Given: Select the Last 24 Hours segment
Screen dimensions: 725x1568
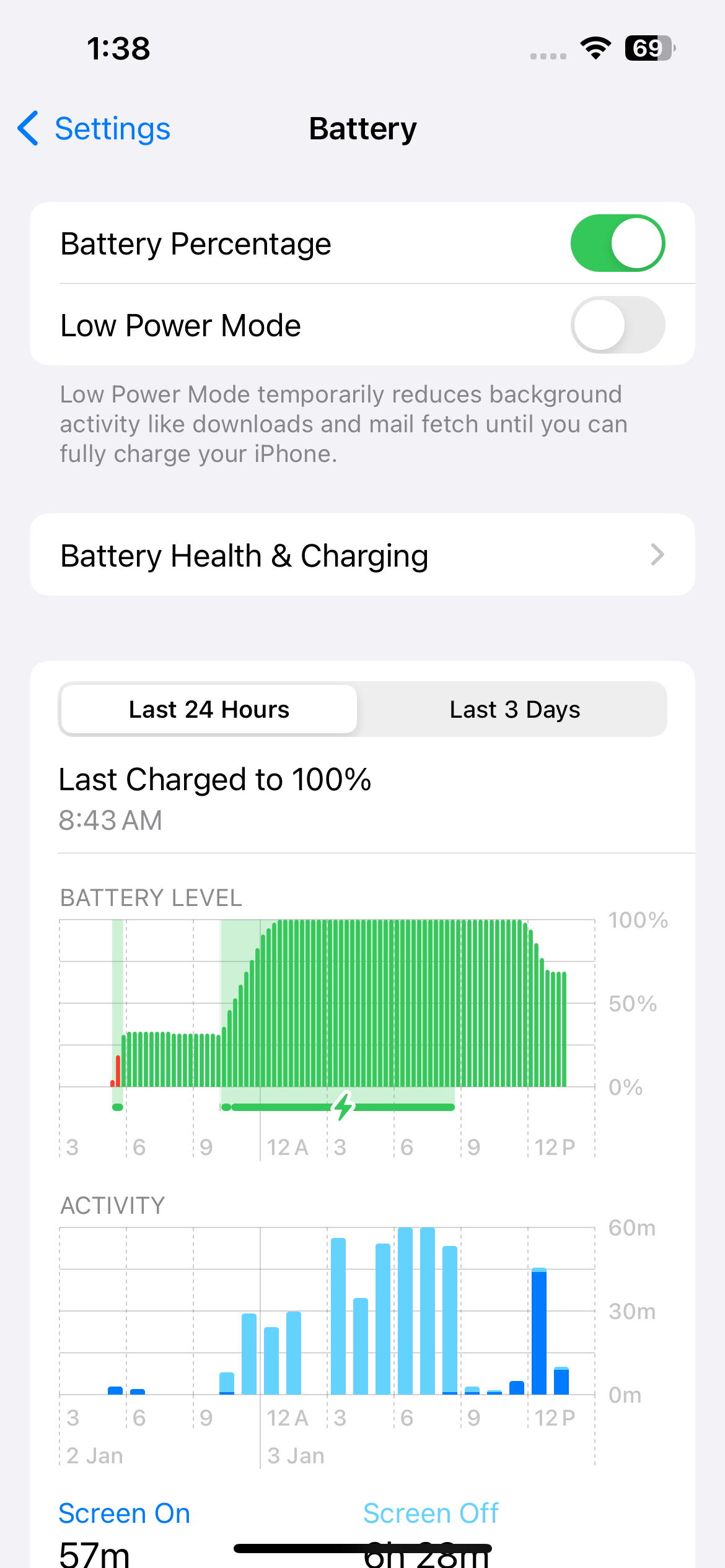Looking at the screenshot, I should (209, 710).
